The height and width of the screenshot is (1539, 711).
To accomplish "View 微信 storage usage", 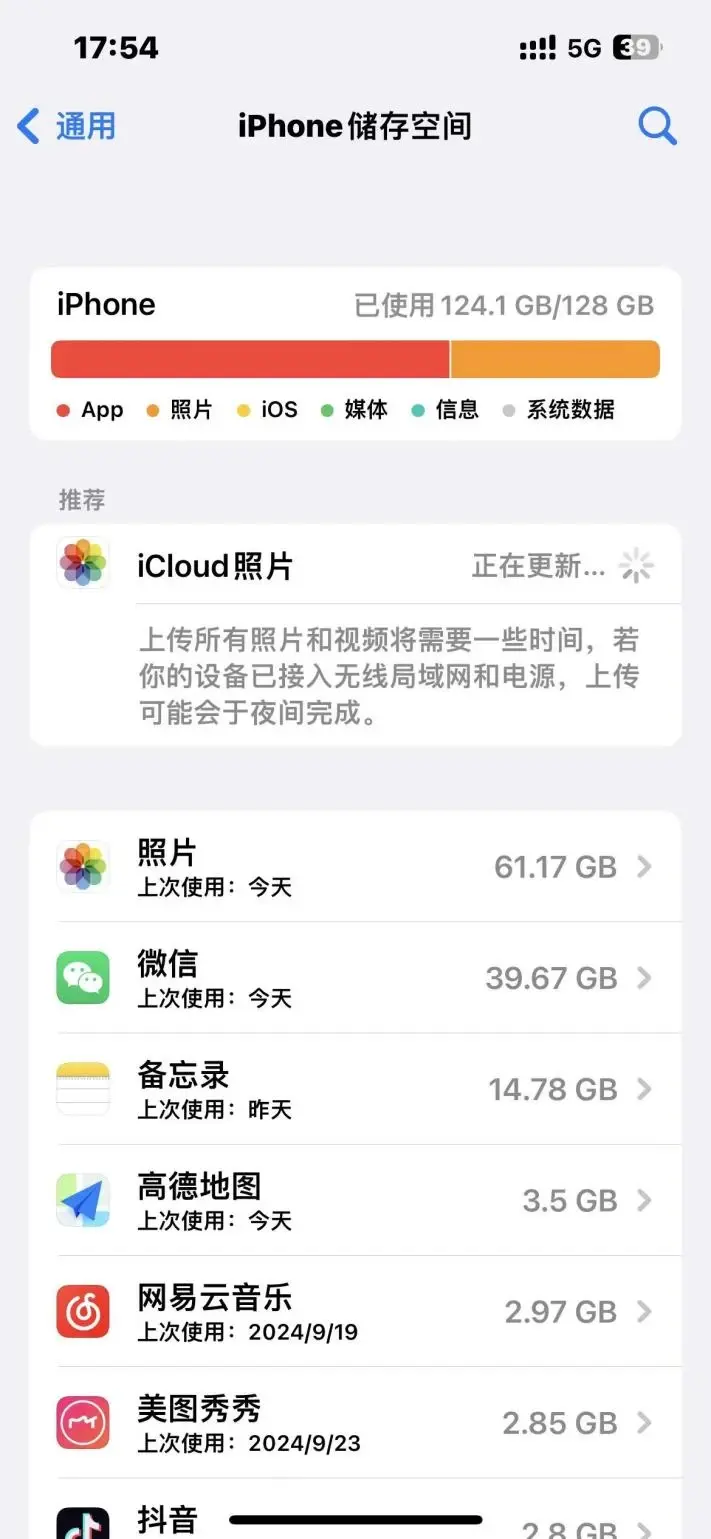I will pyautogui.click(x=355, y=978).
